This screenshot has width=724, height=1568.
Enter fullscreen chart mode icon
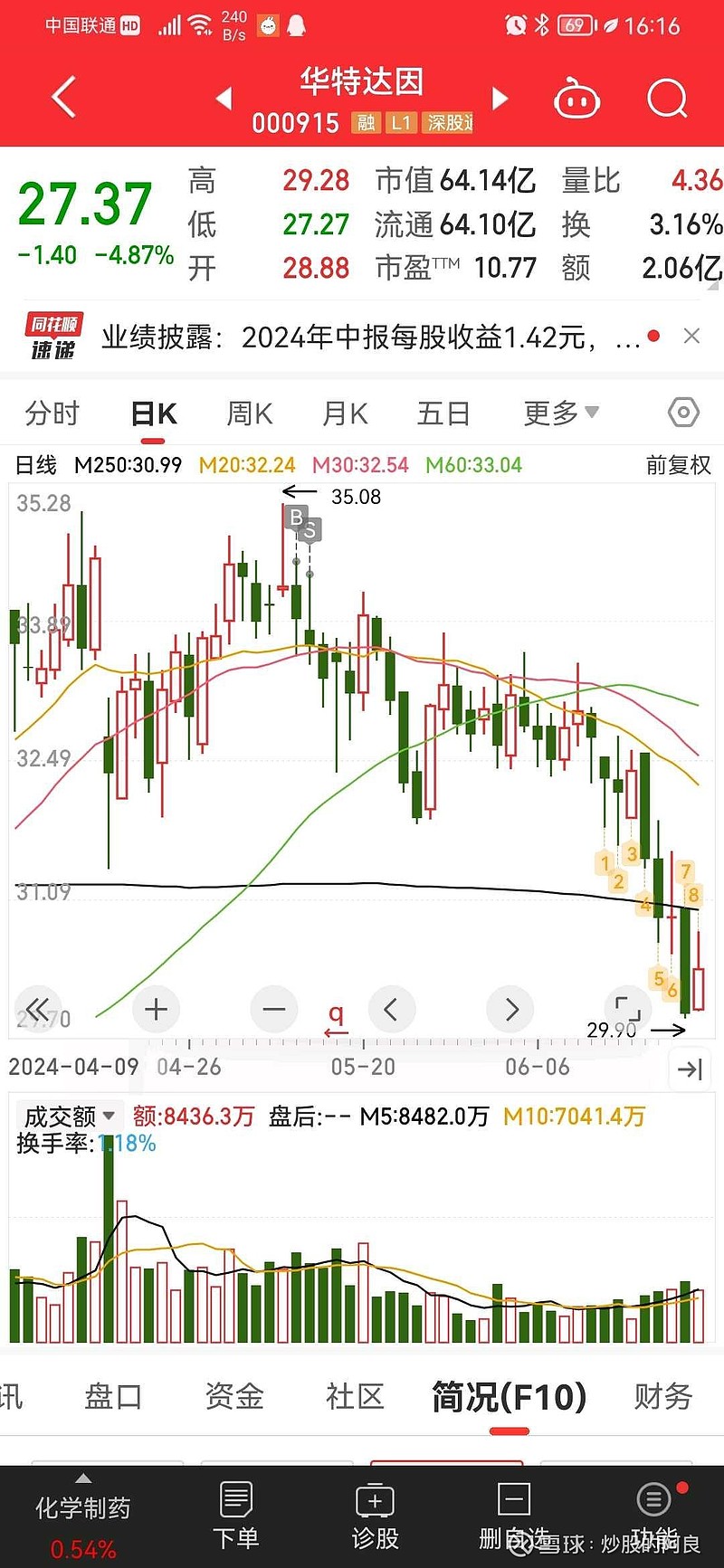pos(628,1009)
